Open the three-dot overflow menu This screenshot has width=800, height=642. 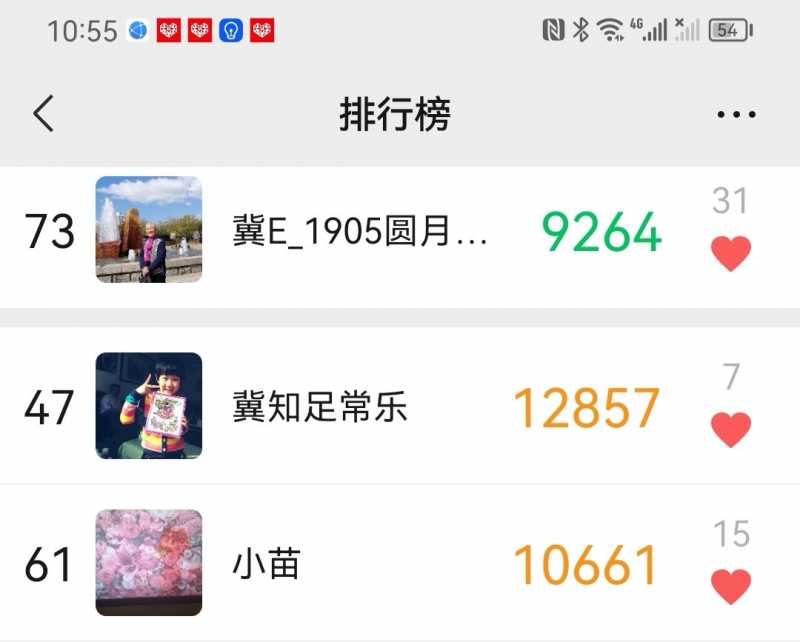[736, 115]
